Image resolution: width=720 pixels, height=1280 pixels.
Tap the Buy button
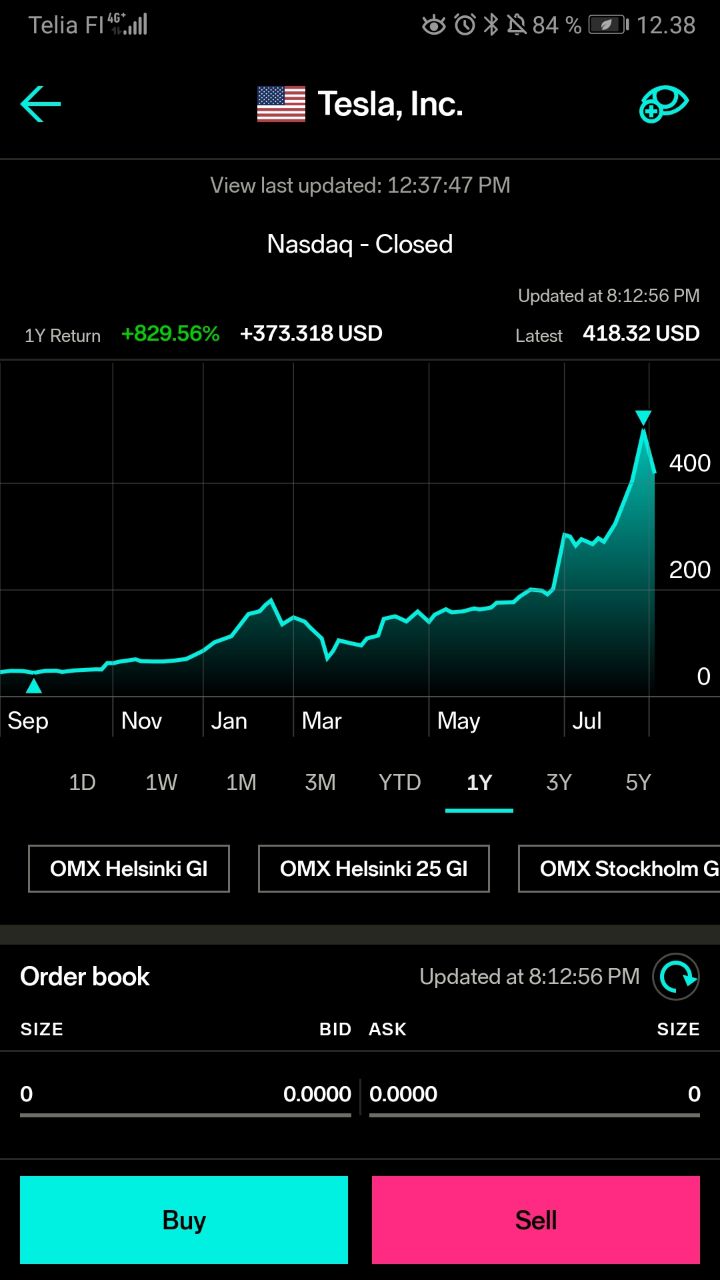(x=184, y=1220)
